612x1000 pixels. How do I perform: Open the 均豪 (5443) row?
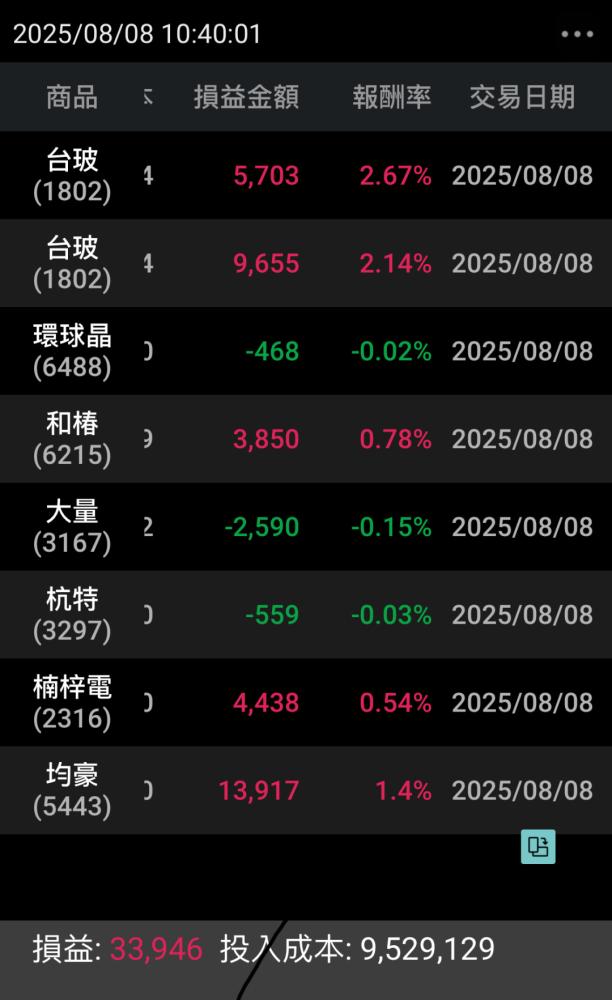[x=306, y=791]
